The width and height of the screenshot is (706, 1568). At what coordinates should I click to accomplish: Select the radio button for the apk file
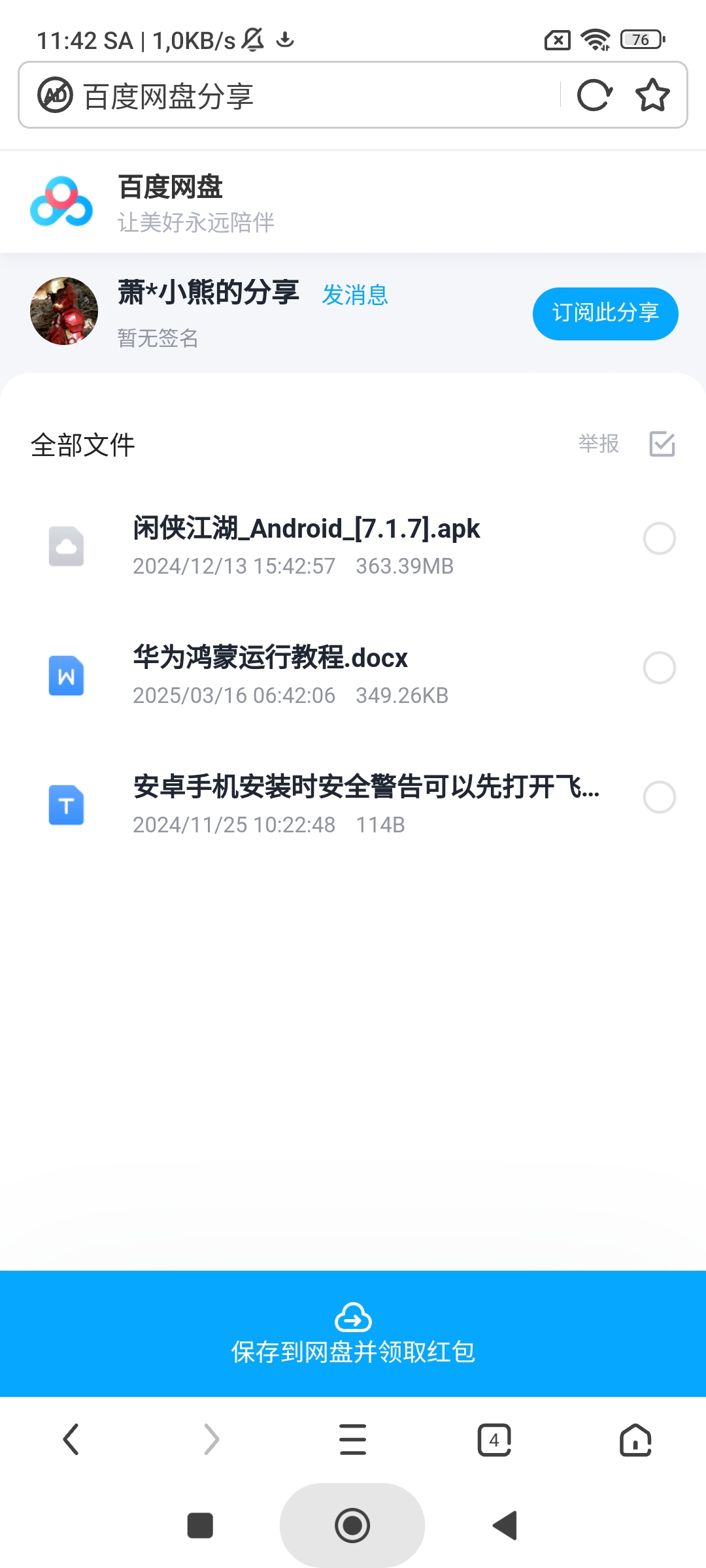coord(659,539)
